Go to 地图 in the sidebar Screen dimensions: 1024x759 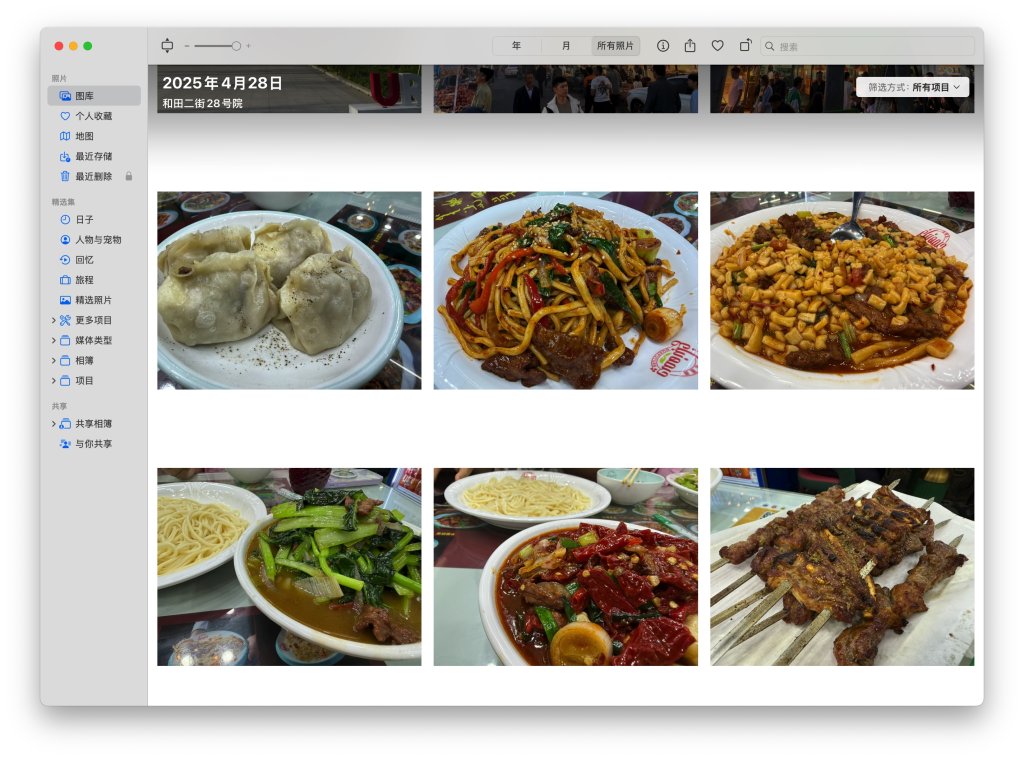point(84,136)
